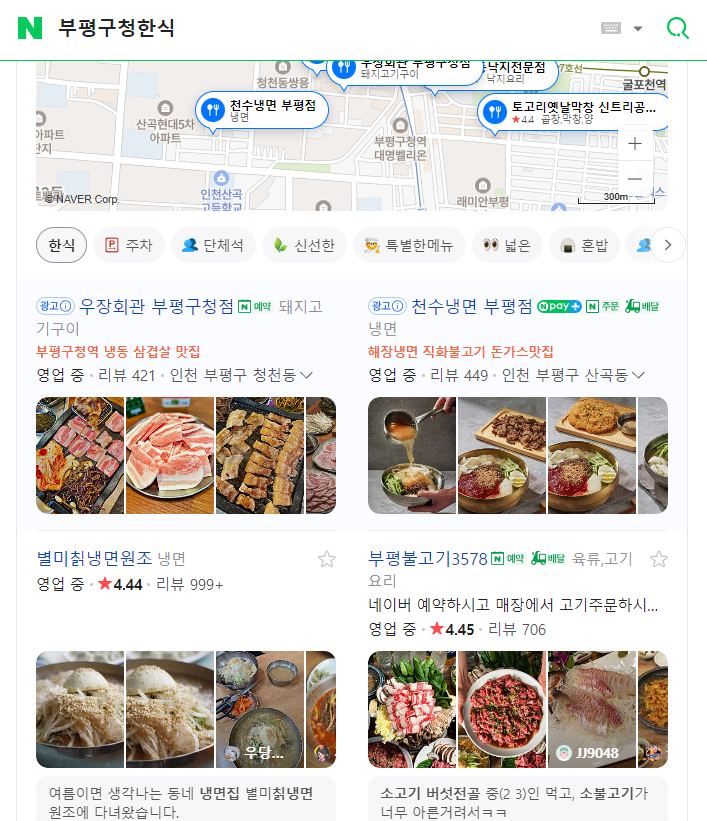Open the 우장회관 부평구청점 listing
The height and width of the screenshot is (821, 707).
pyautogui.click(x=156, y=306)
